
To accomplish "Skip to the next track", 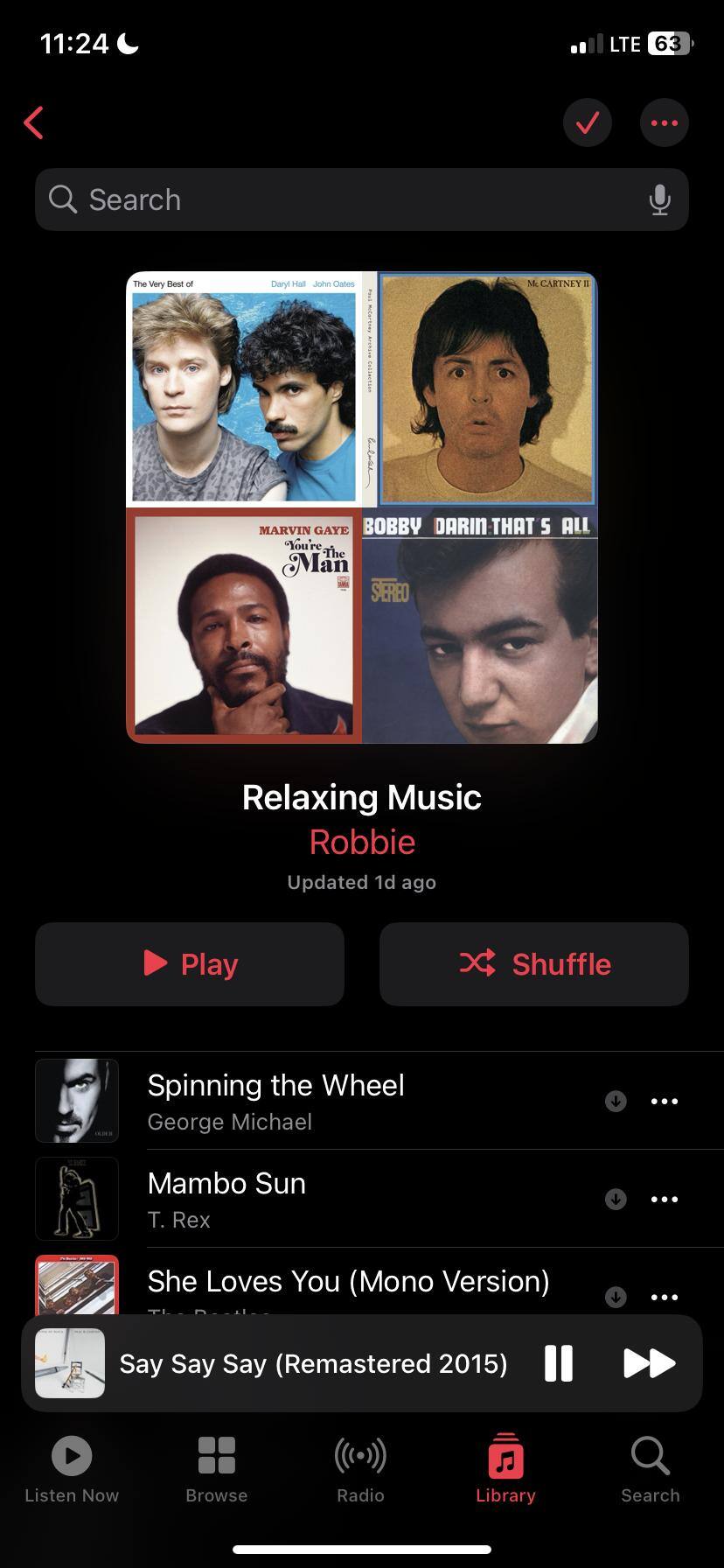I will point(649,1363).
